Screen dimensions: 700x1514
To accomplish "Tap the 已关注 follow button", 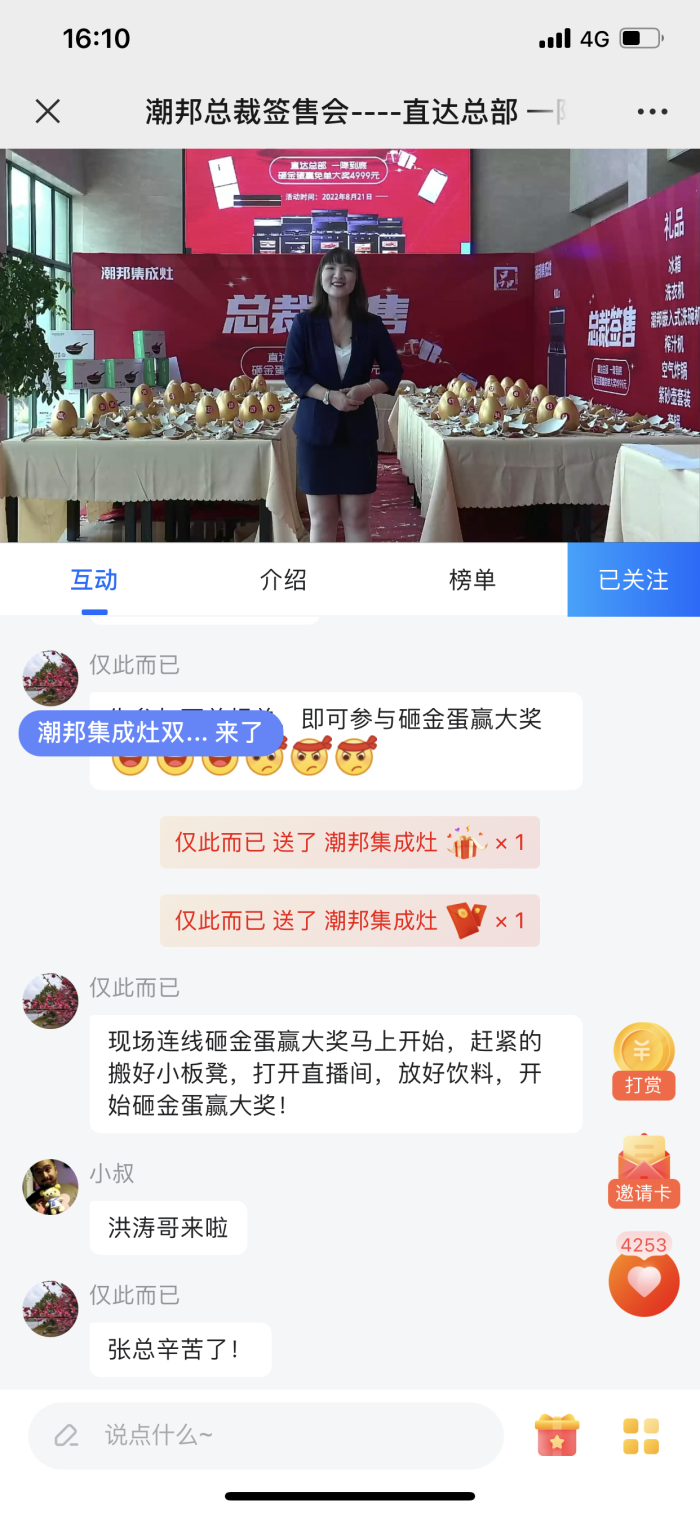I will click(x=633, y=580).
